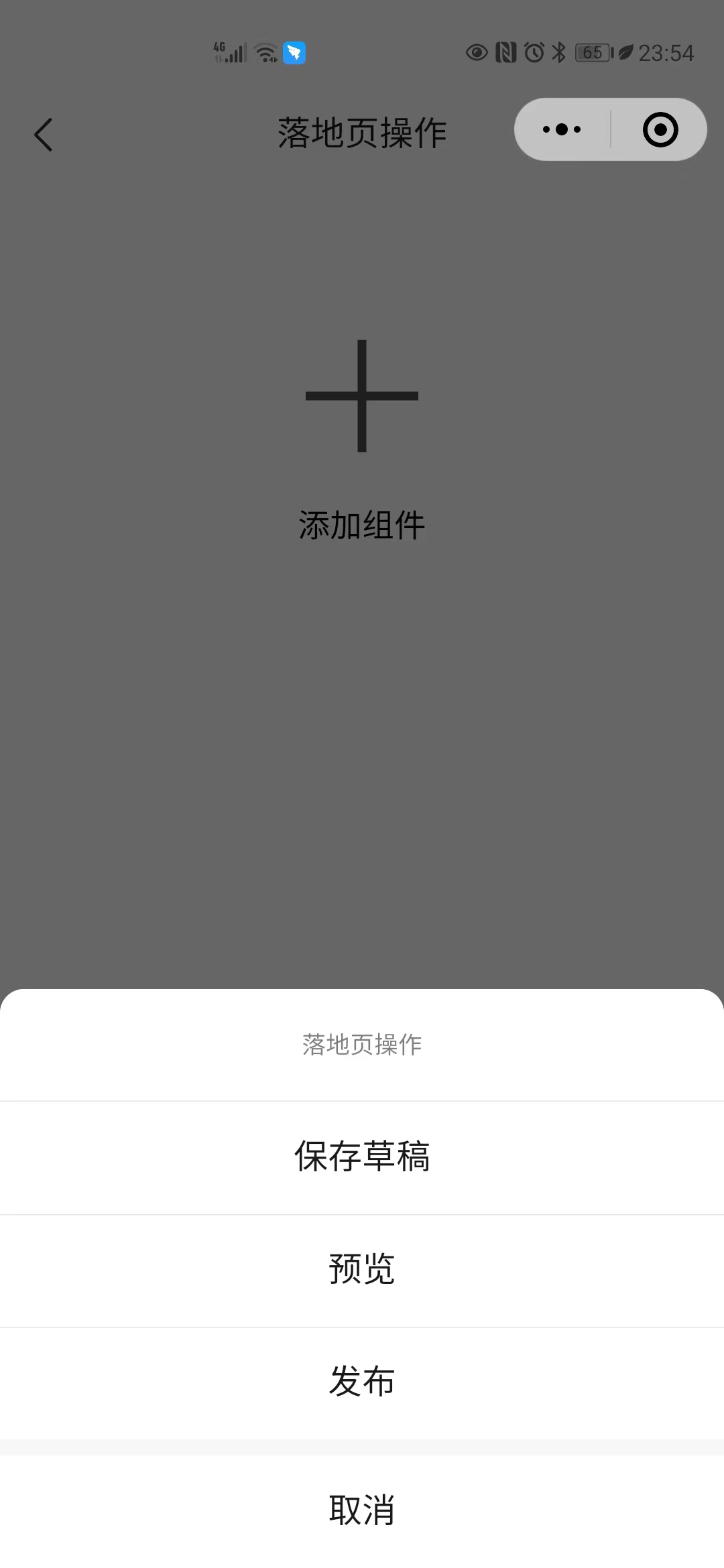Close the mini program via the circle icon

[x=660, y=129]
